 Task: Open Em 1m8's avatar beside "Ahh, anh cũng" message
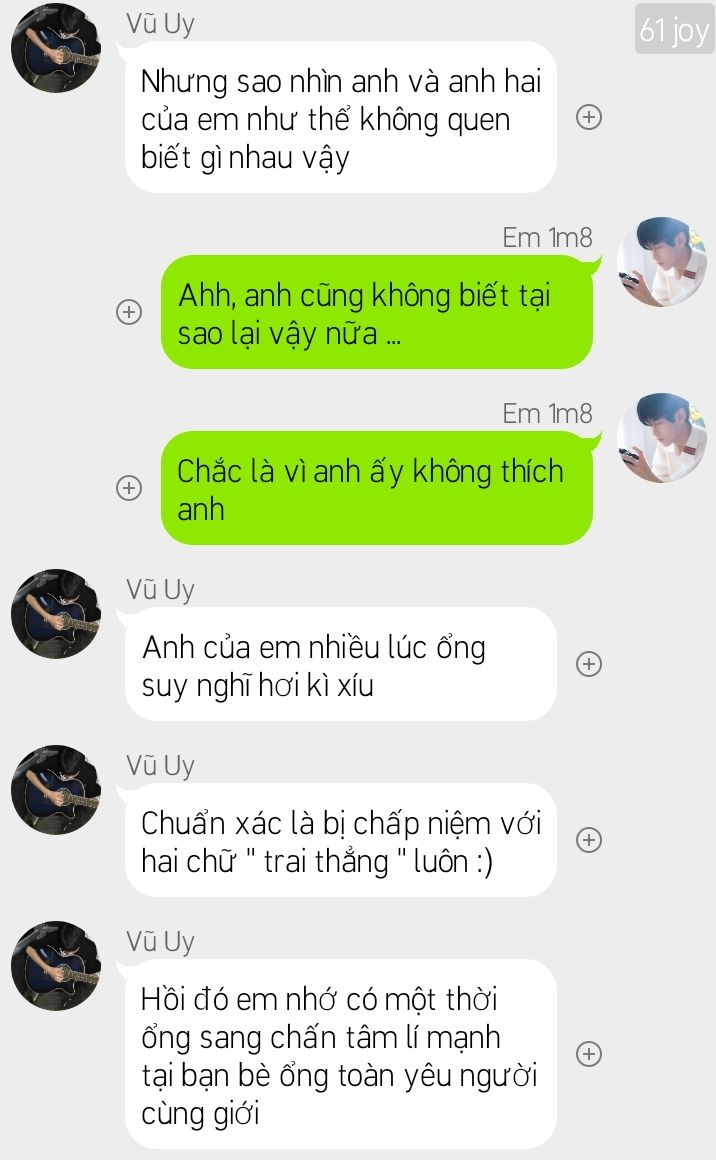tap(661, 262)
